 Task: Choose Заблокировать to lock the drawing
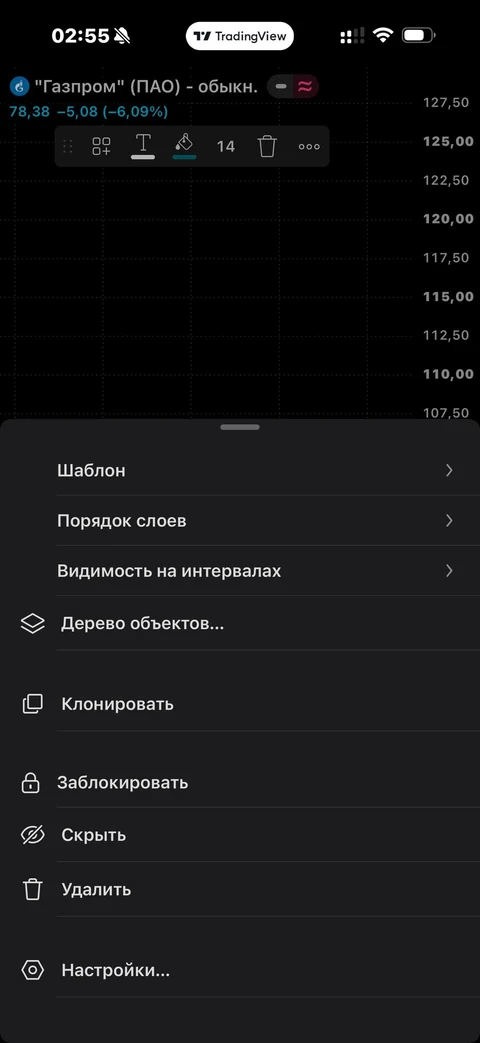[240, 783]
